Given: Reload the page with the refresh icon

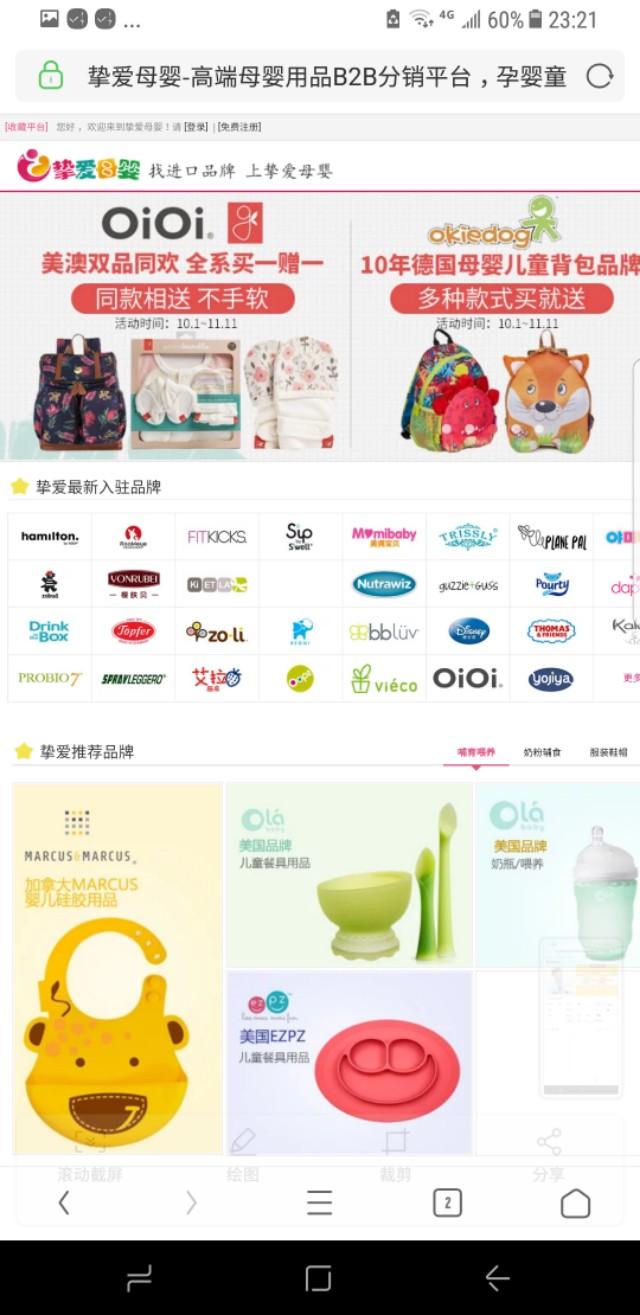Looking at the screenshot, I should pyautogui.click(x=599, y=76).
